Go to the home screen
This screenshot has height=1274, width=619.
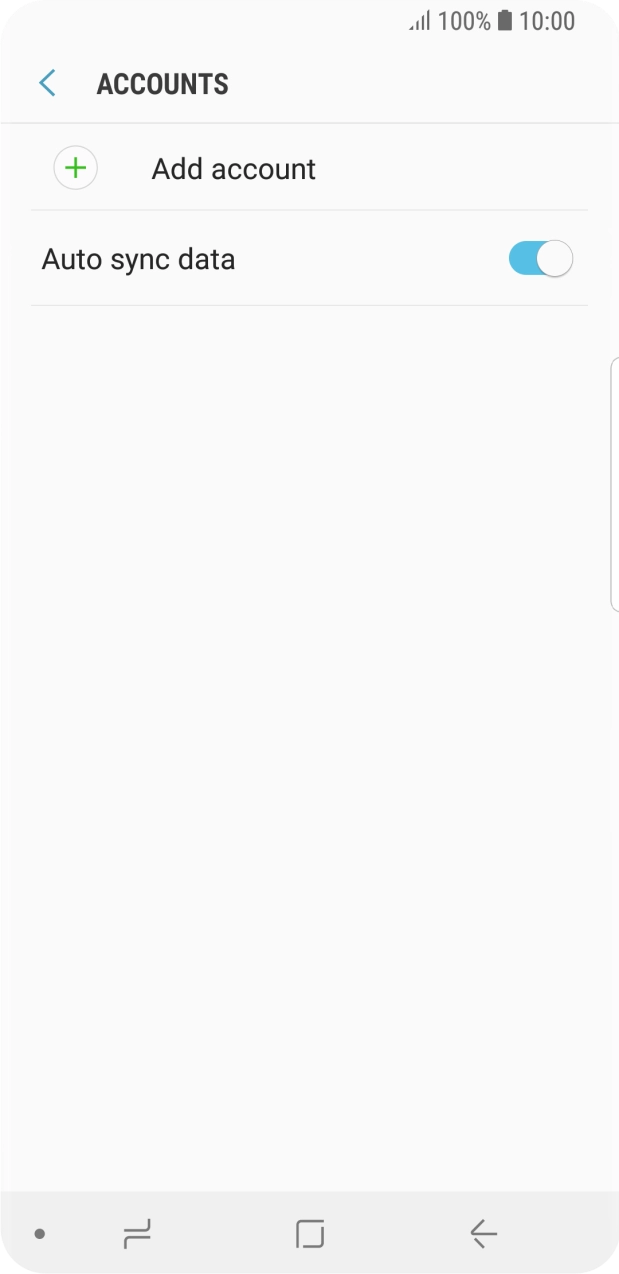click(x=310, y=1234)
